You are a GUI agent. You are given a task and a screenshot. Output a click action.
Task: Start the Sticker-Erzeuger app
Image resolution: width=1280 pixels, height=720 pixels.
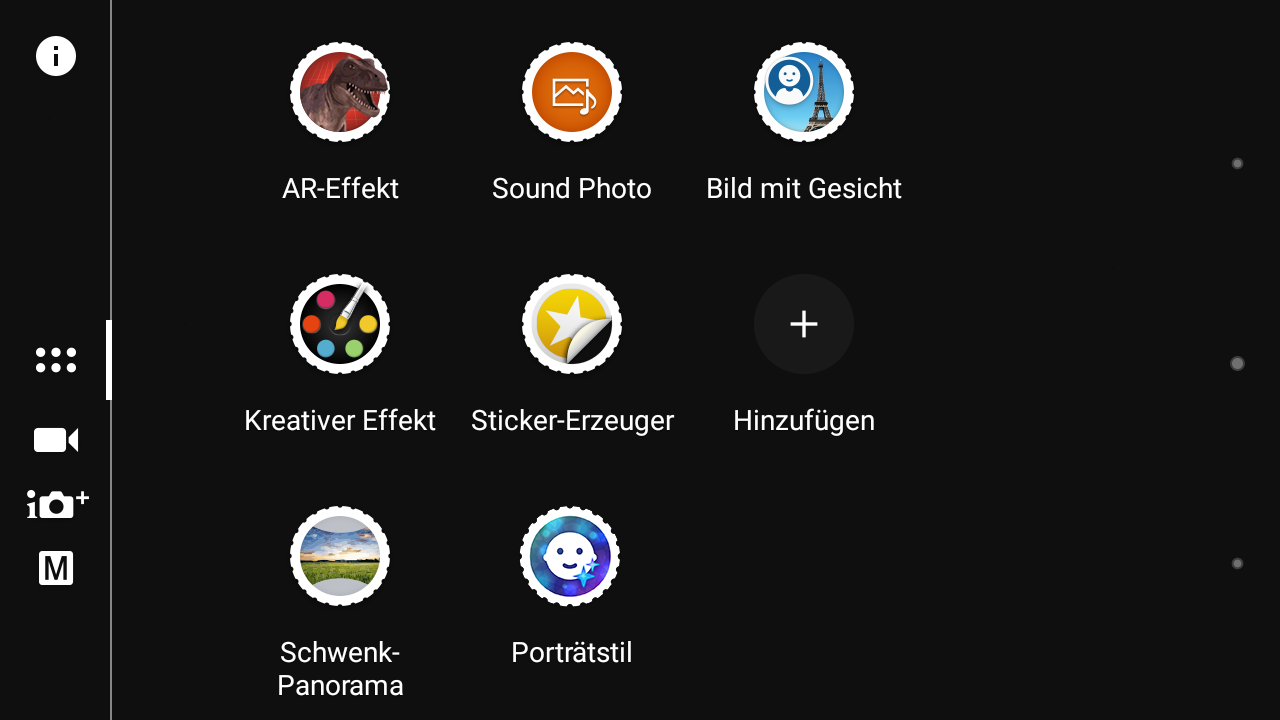(572, 324)
